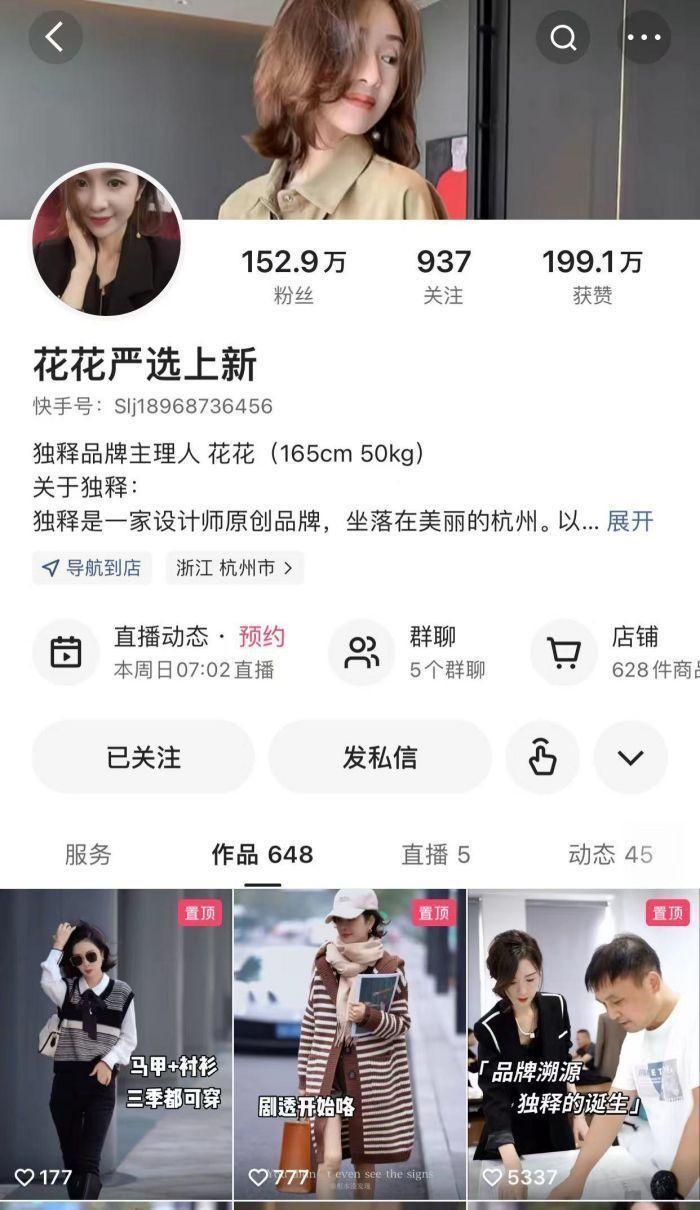Image resolution: width=700 pixels, height=1210 pixels.
Task: Open the 浙江 杭州市 location chip
Action: pos(234,568)
